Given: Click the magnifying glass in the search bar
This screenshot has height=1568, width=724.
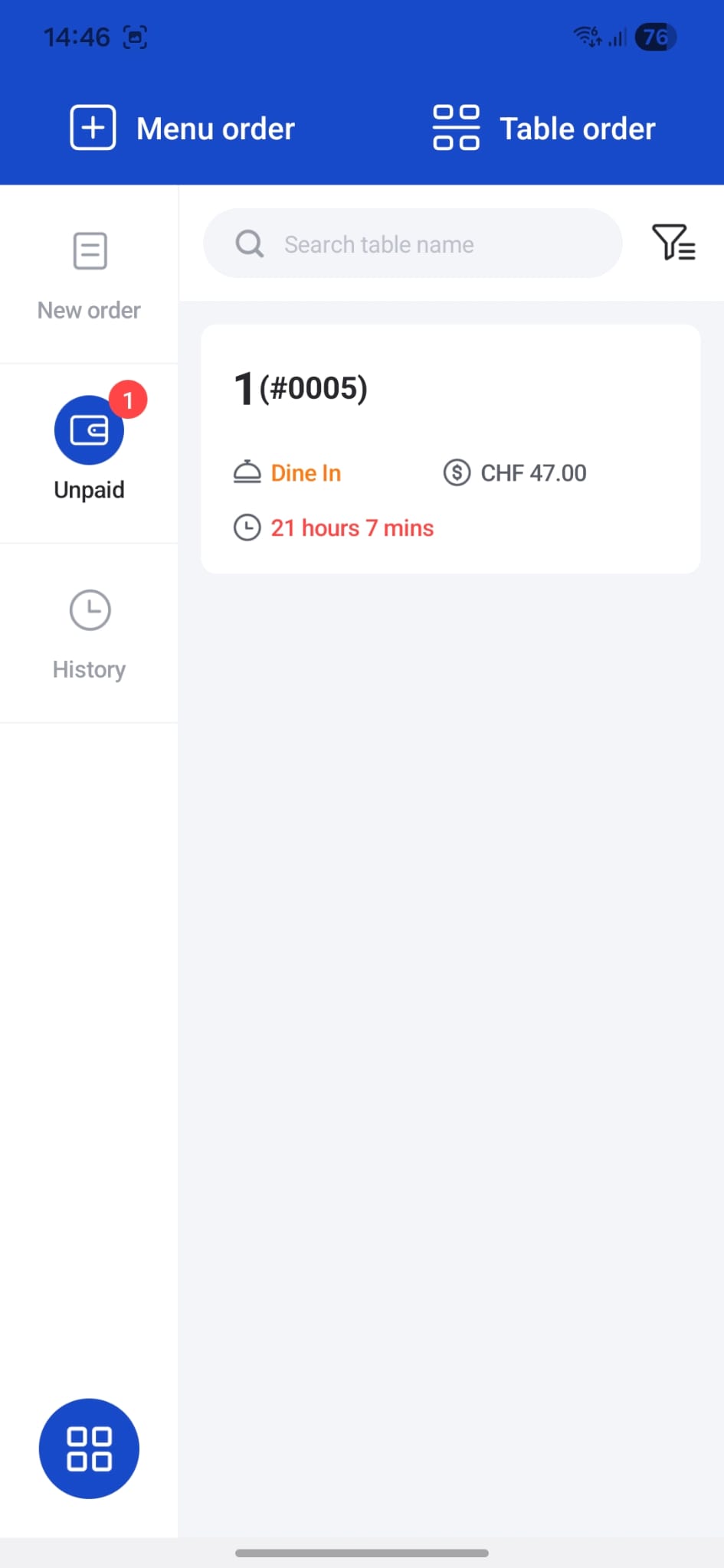Looking at the screenshot, I should pyautogui.click(x=247, y=243).
